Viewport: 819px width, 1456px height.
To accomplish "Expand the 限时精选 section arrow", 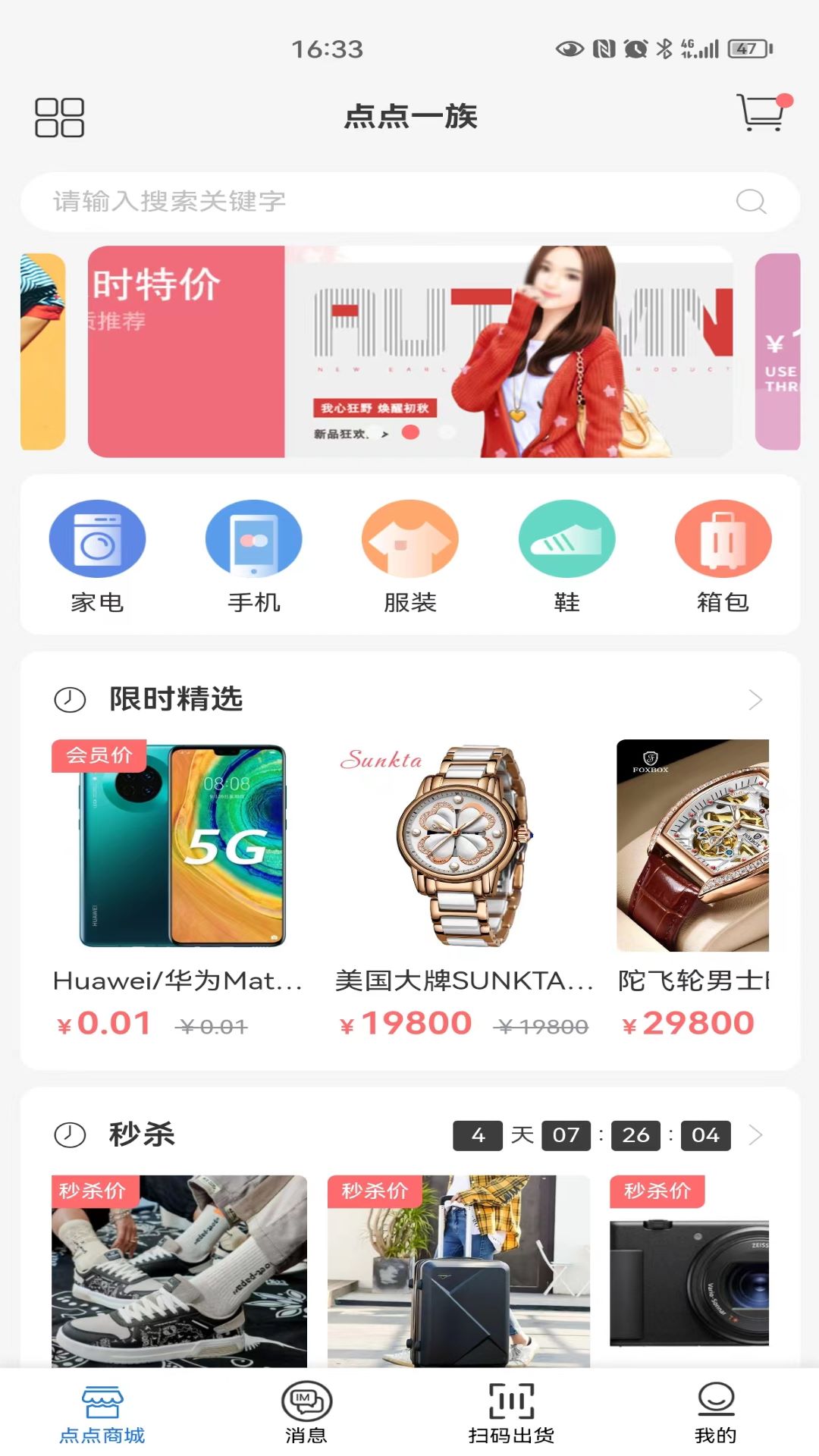I will tap(755, 699).
